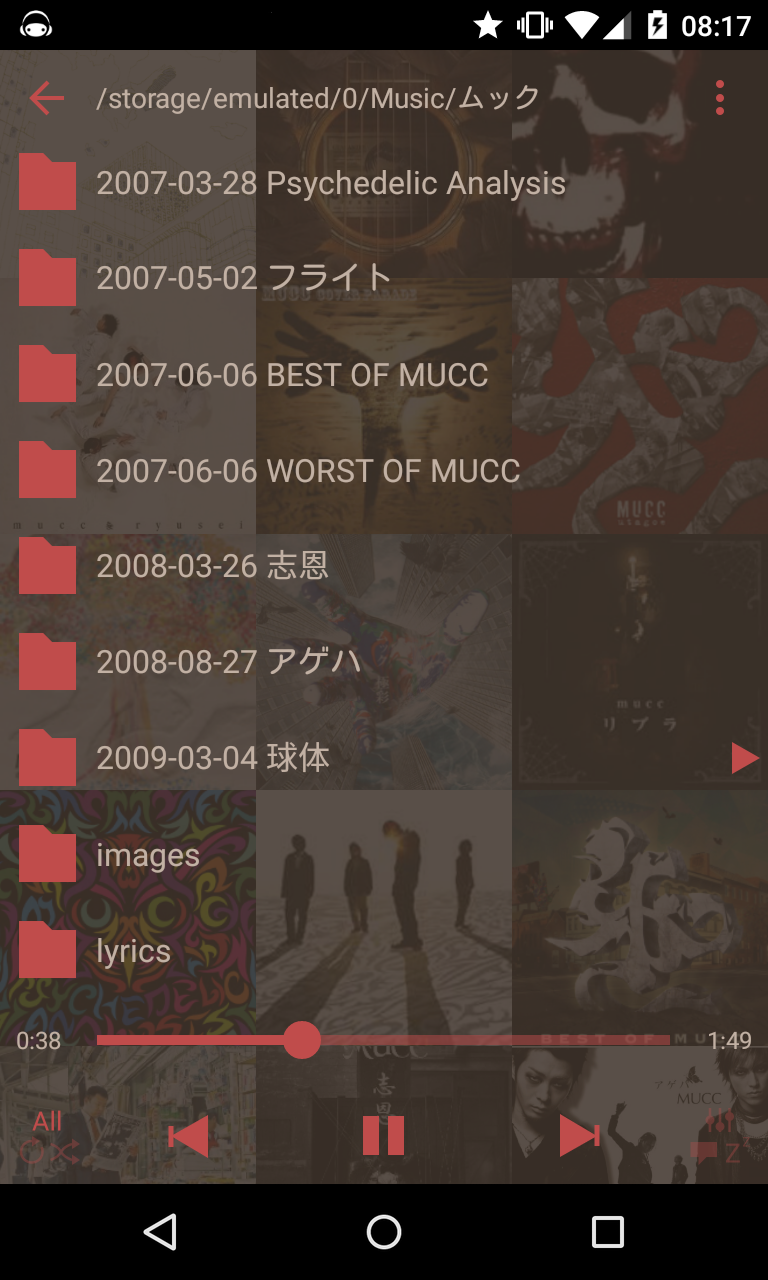This screenshot has height=1280, width=768.
Task: Toggle the shuffle icon
Action: 66,1153
